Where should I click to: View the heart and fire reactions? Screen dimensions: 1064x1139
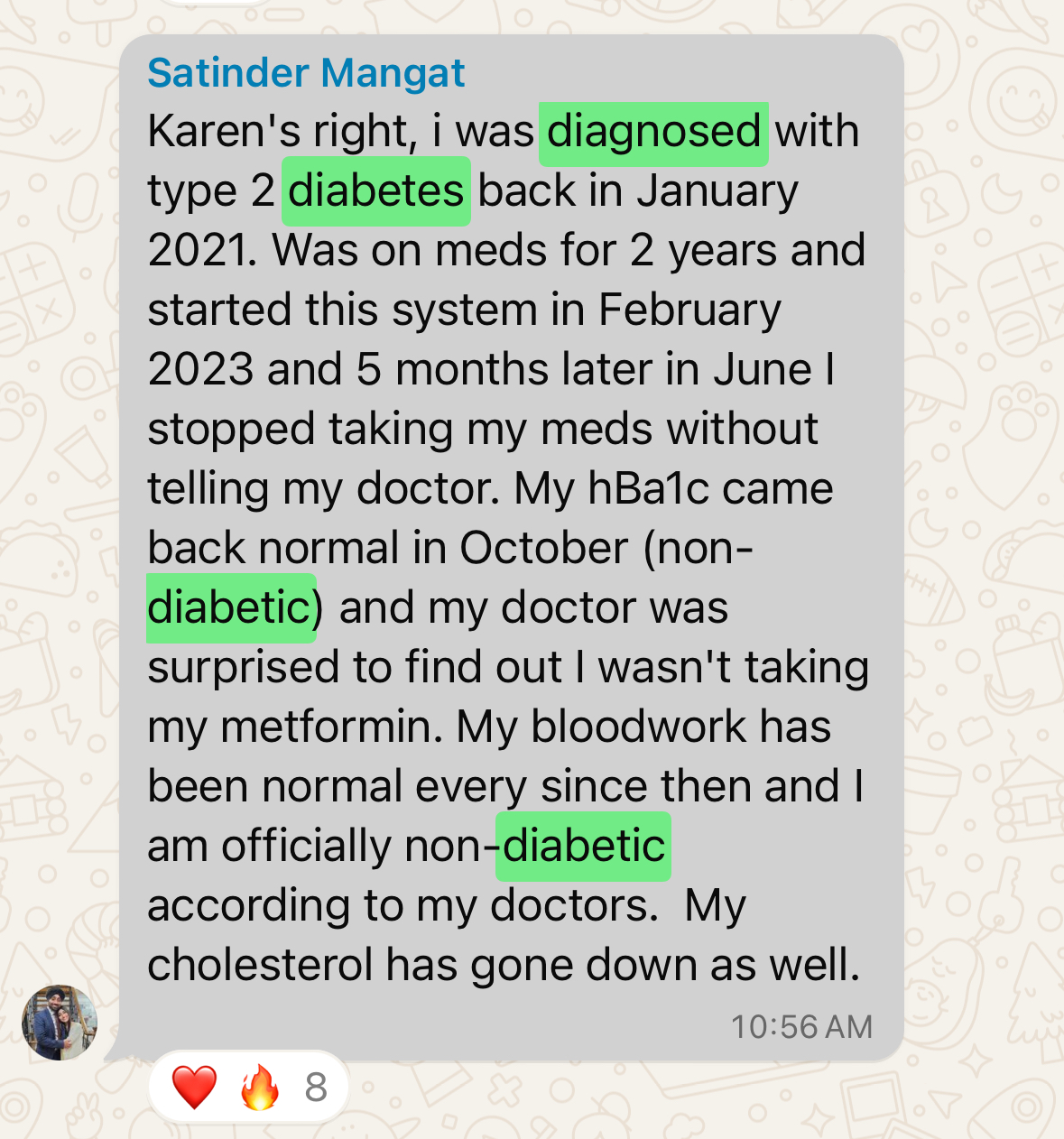coord(248,1087)
